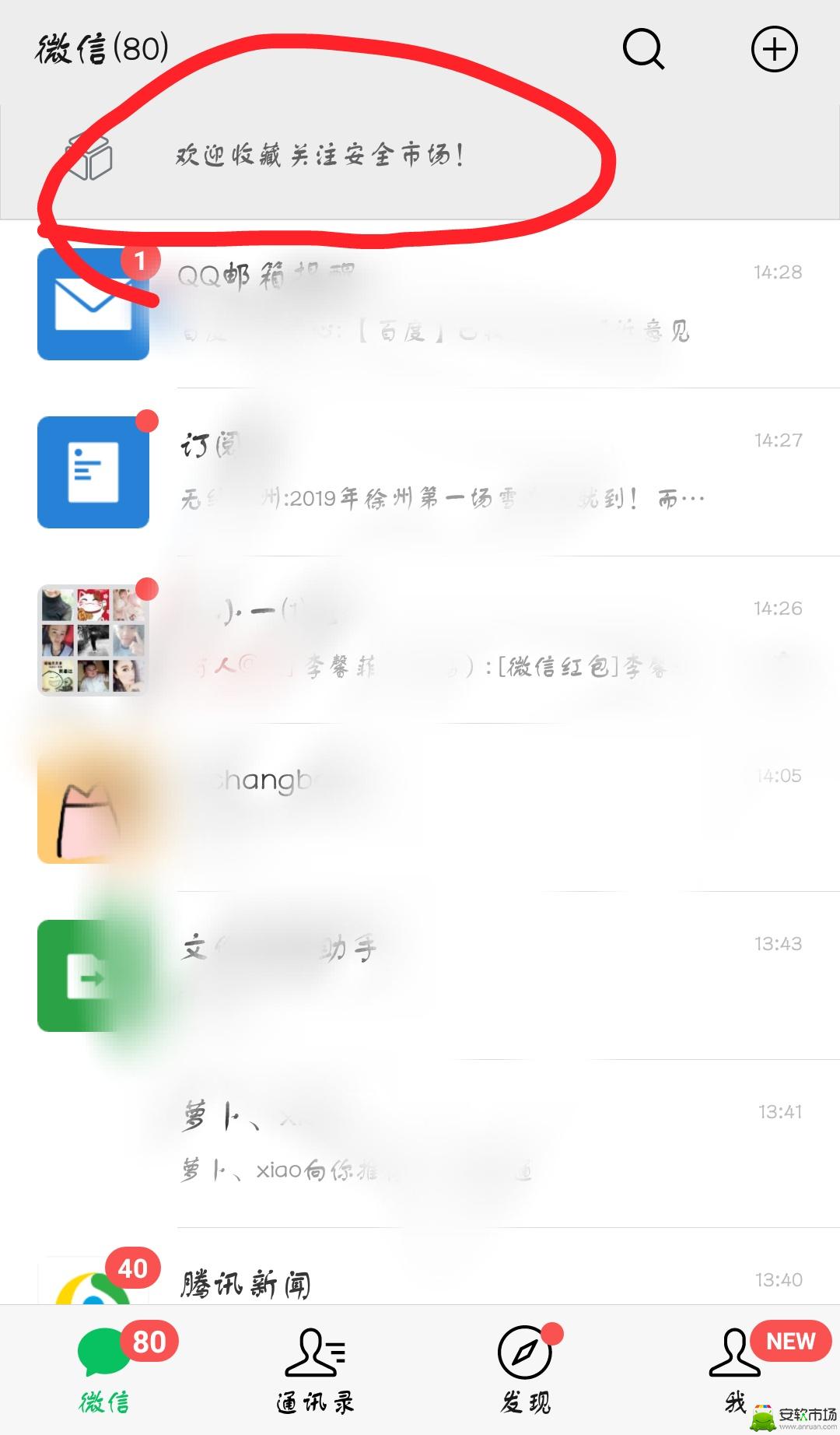Switch to the 通讯录 tab
Screen dimensions: 840x1435
click(315, 1371)
